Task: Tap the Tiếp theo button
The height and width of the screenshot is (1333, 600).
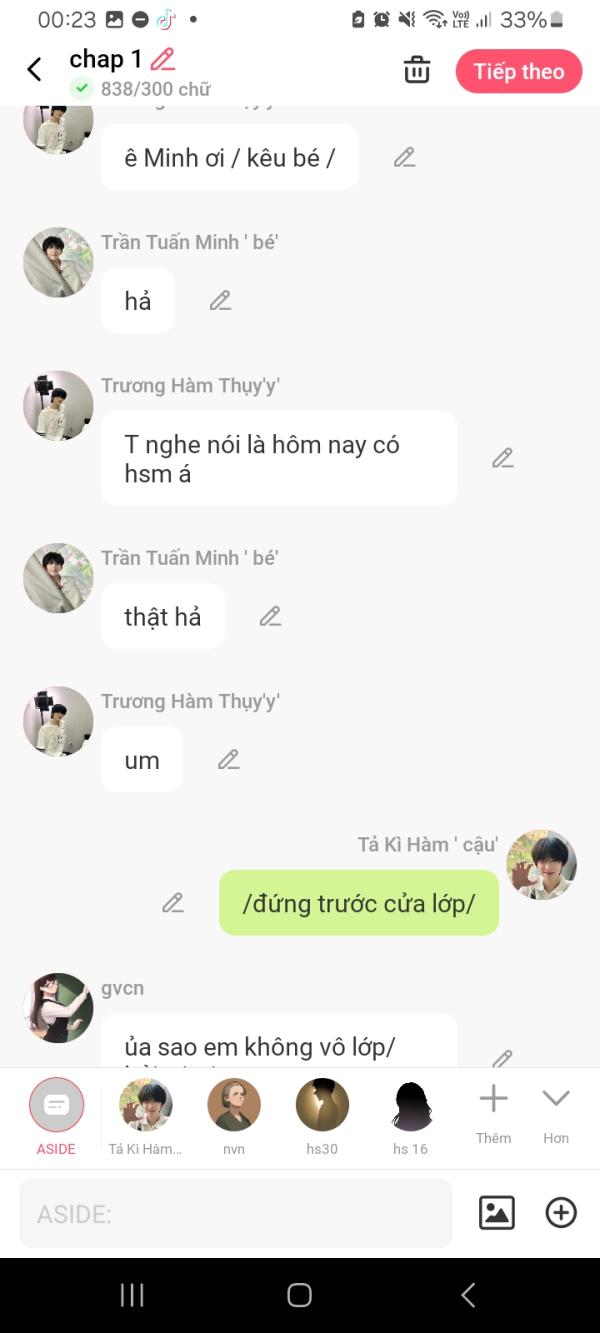Action: coord(518,71)
